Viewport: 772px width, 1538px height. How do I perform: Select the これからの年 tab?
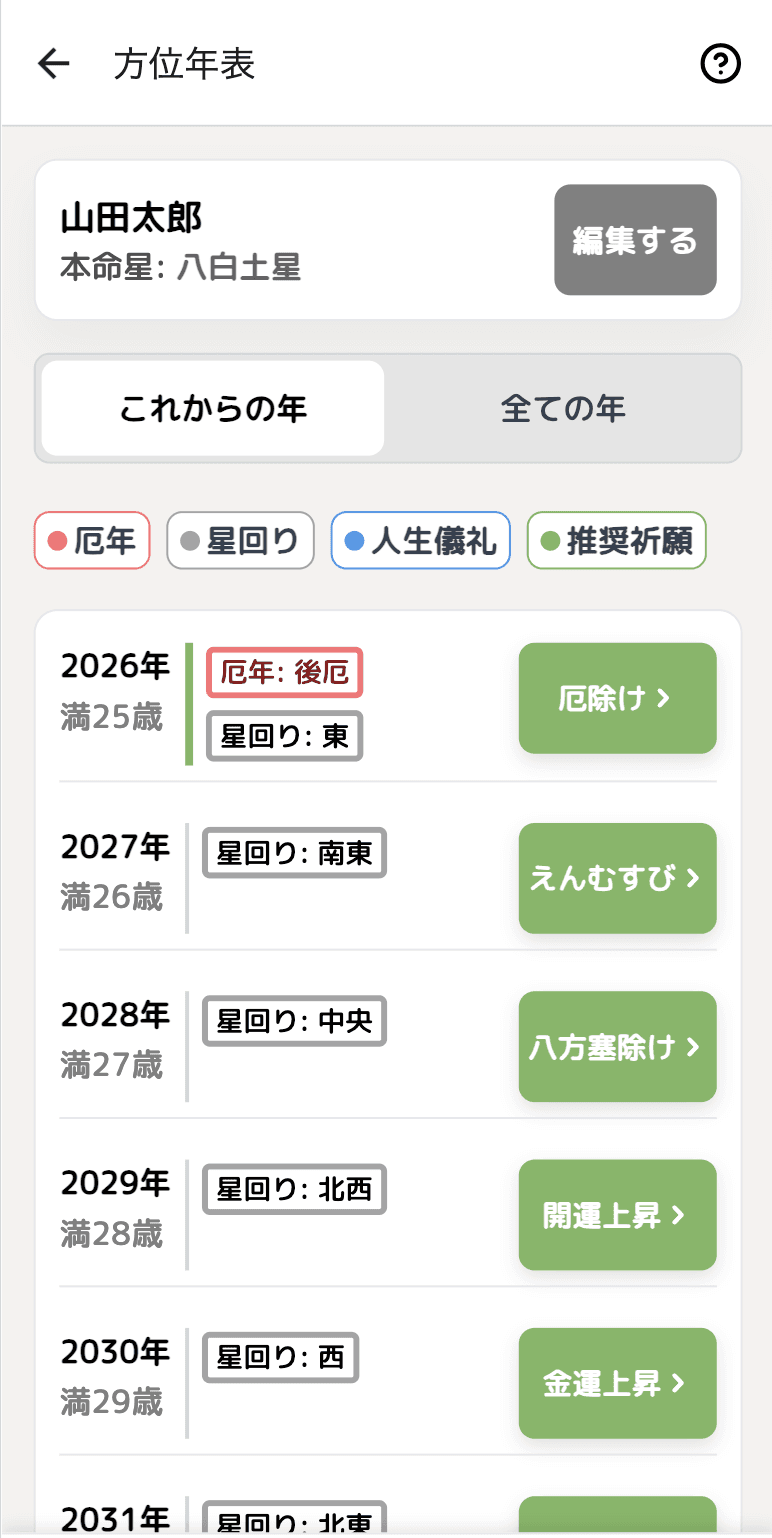coord(211,408)
